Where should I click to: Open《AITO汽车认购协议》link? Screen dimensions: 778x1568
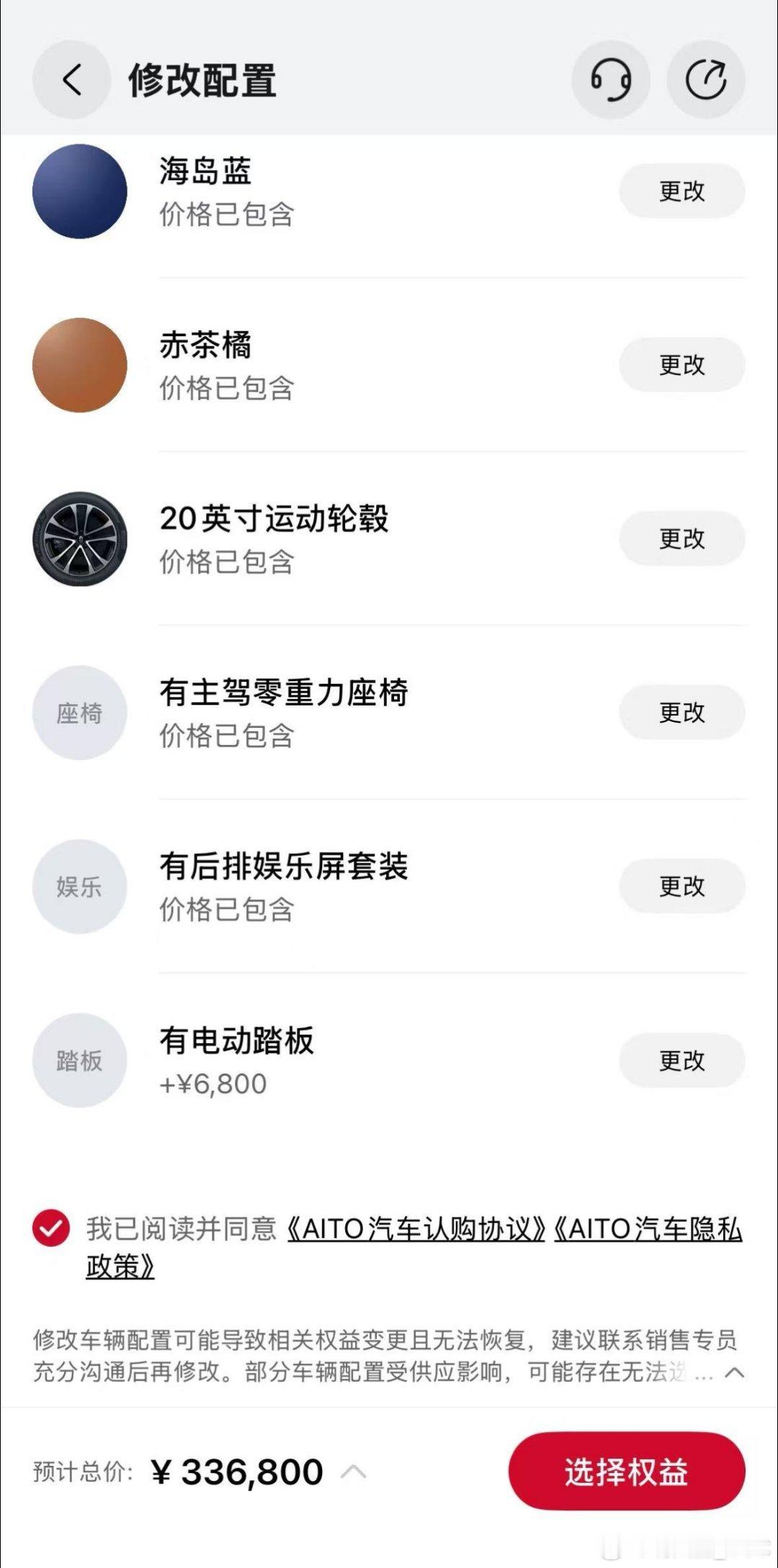(416, 1229)
